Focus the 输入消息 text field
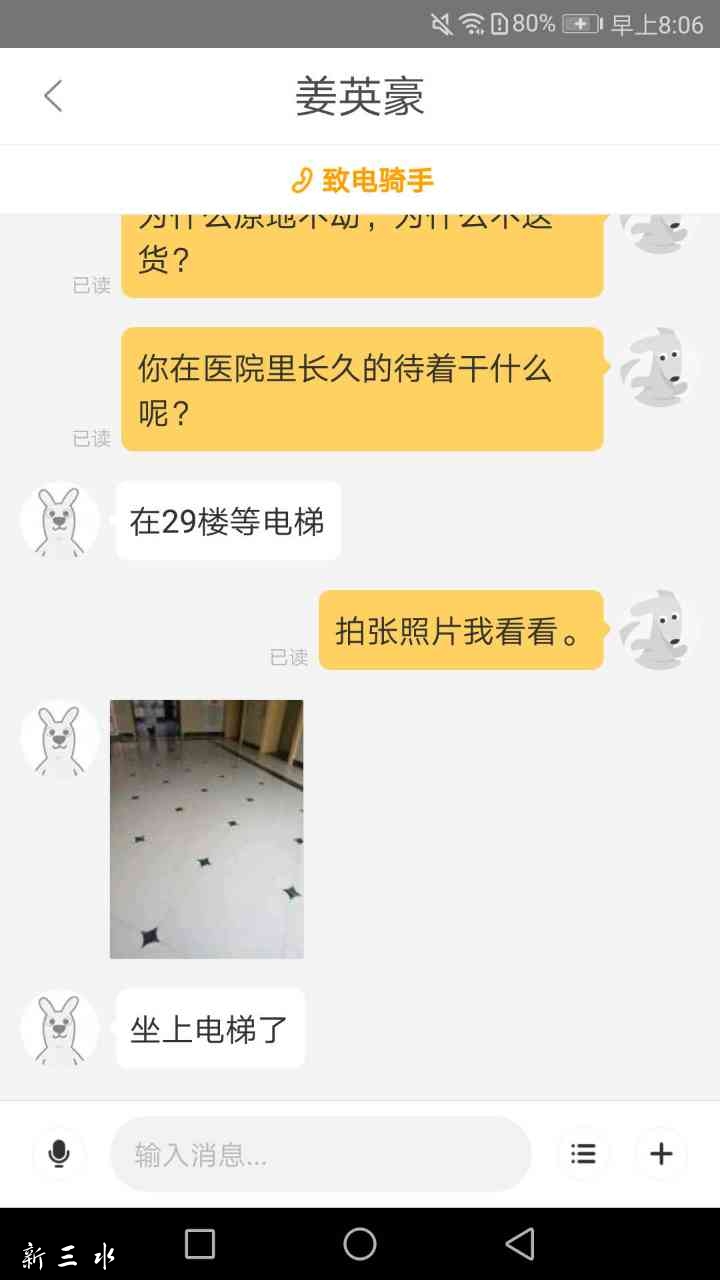This screenshot has height=1280, width=720. click(320, 1155)
